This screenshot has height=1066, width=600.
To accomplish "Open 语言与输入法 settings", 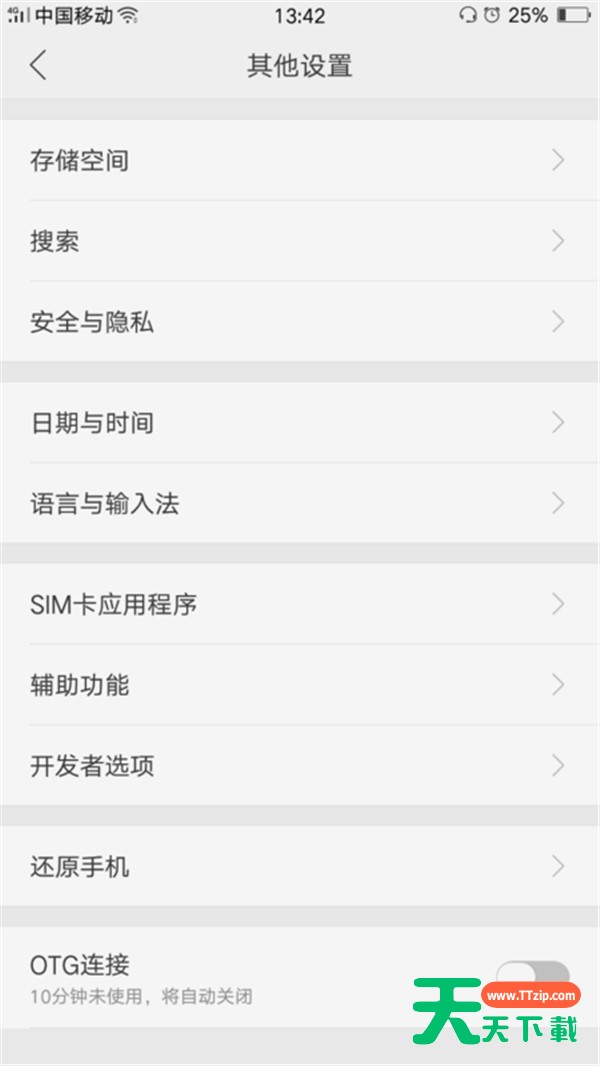I will [x=300, y=503].
